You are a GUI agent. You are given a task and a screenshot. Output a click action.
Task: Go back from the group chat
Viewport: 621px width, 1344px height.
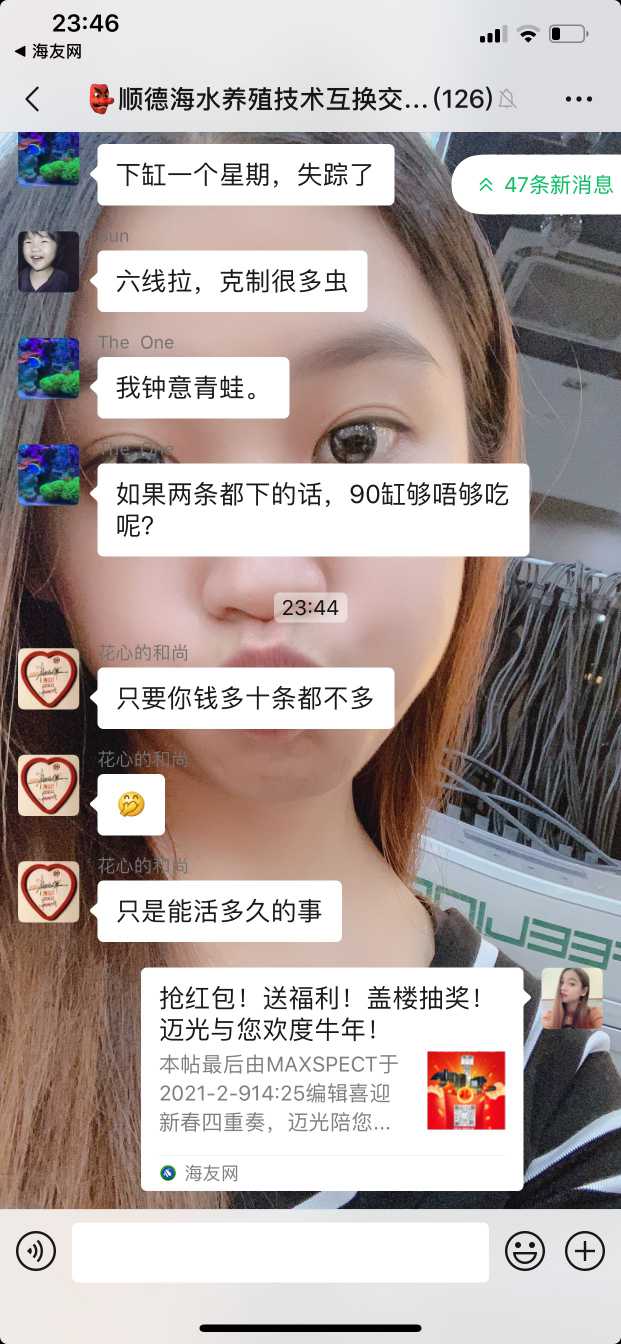click(33, 99)
